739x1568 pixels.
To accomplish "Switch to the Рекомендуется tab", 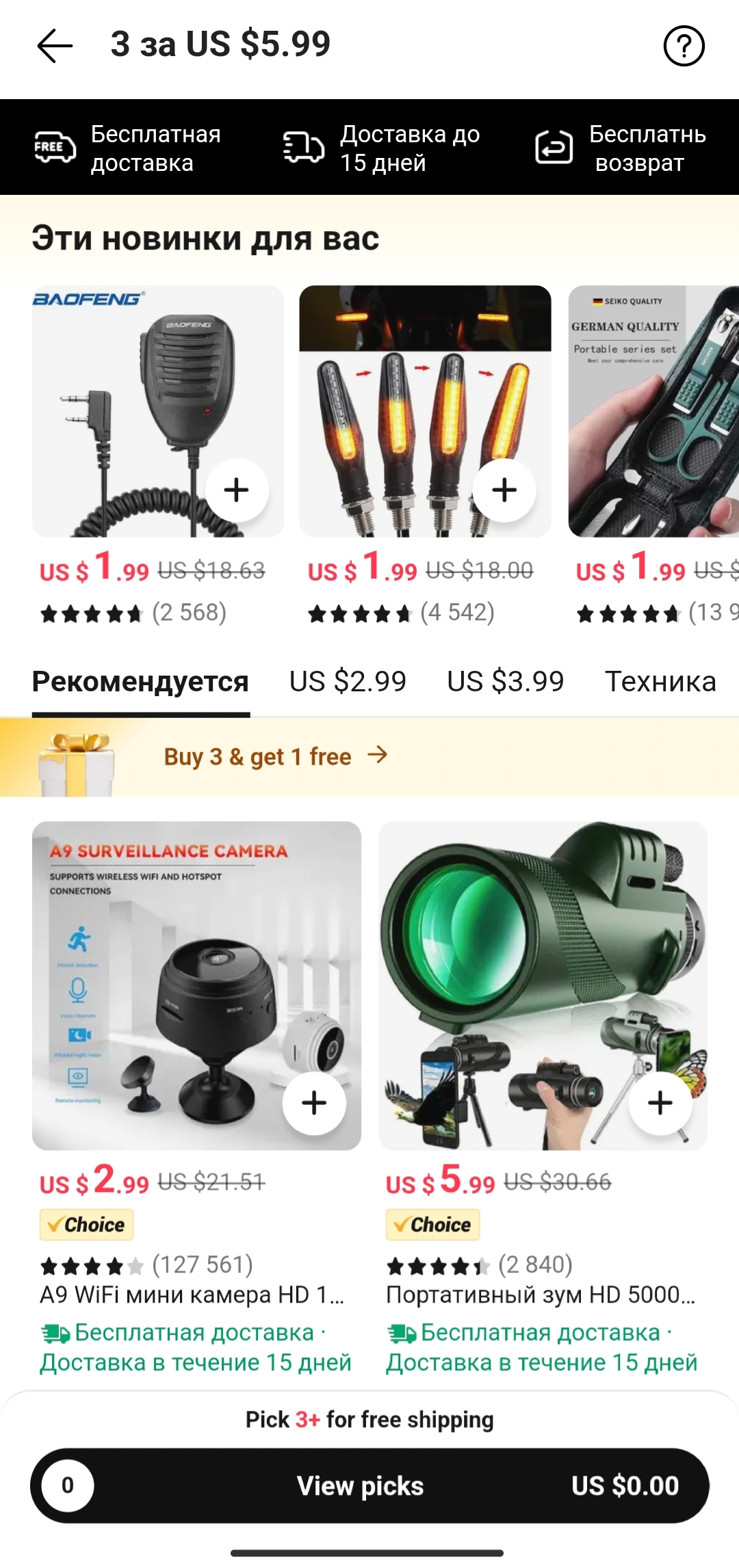I will point(140,682).
